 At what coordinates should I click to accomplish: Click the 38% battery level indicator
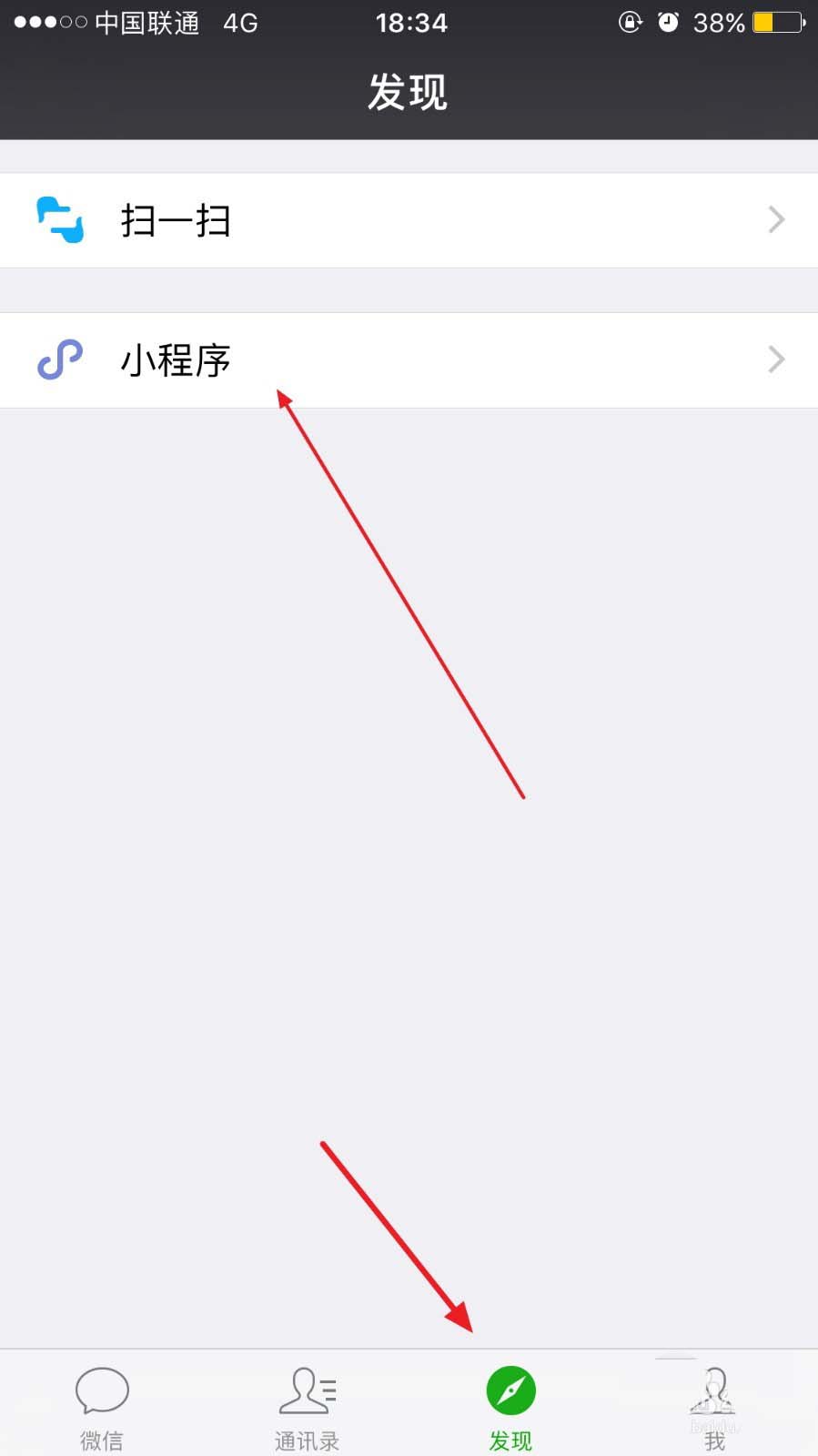click(718, 23)
